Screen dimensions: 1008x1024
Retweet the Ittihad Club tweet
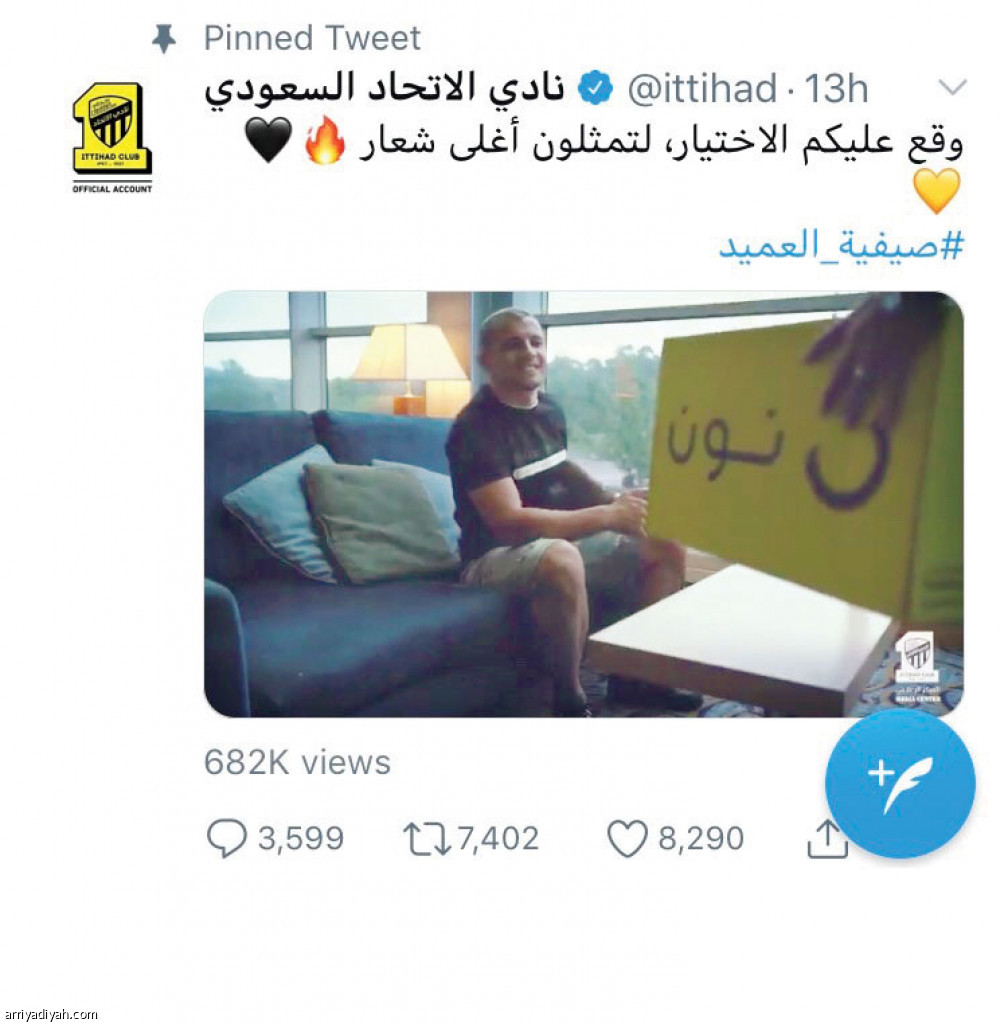427,838
